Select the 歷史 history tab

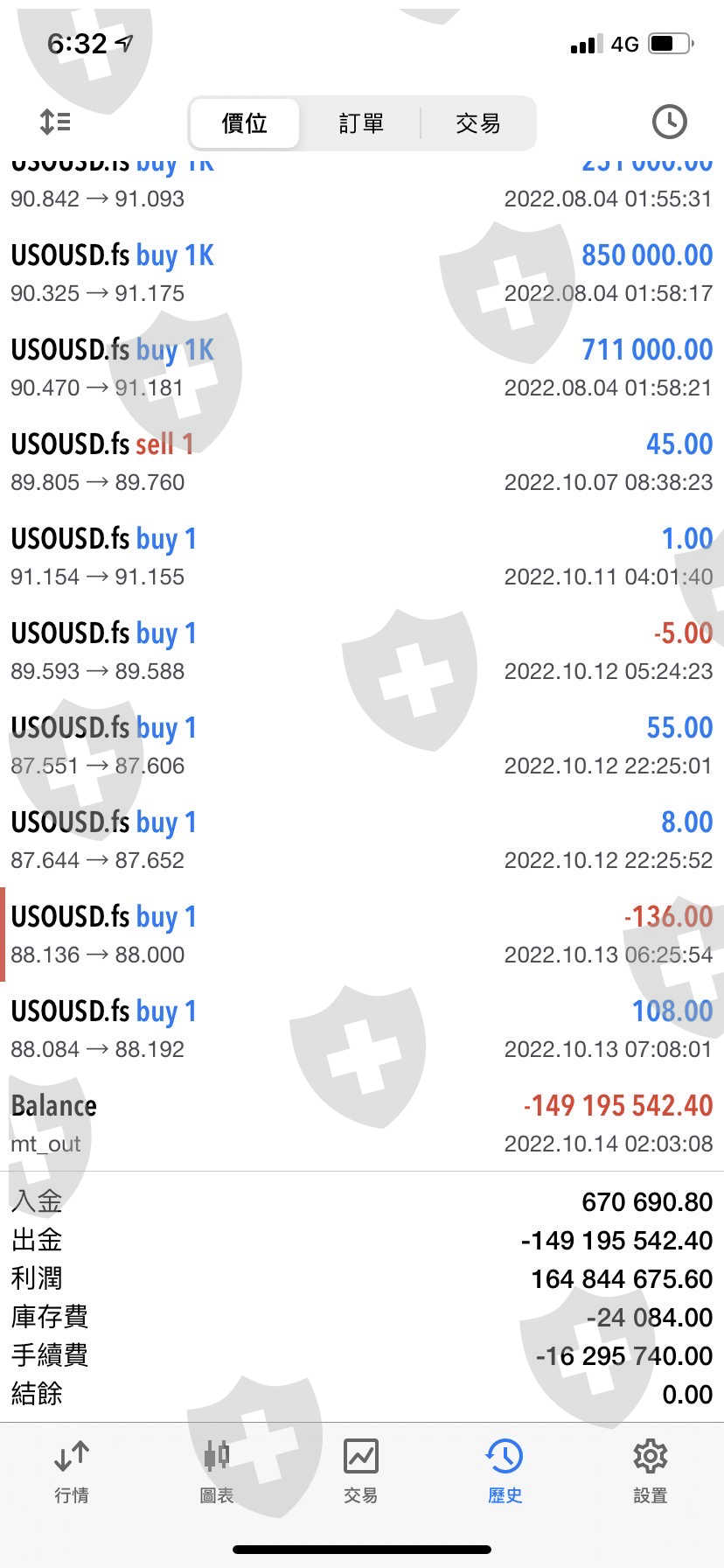tap(505, 1472)
